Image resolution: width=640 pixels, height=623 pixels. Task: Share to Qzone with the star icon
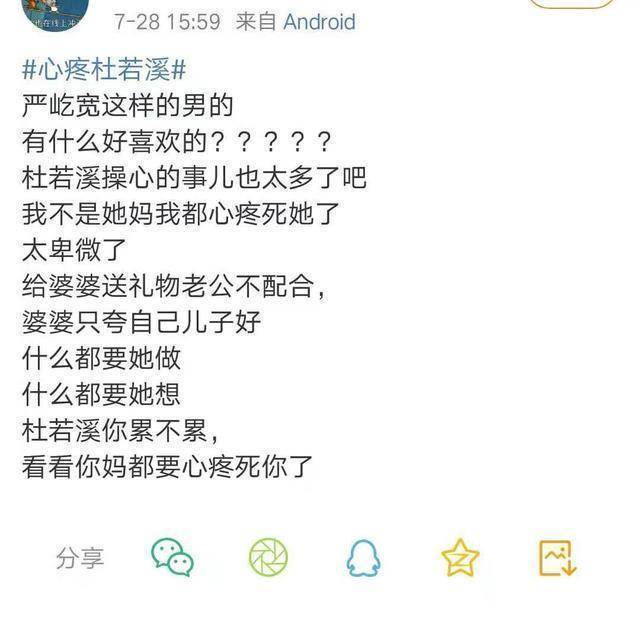[x=460, y=558]
